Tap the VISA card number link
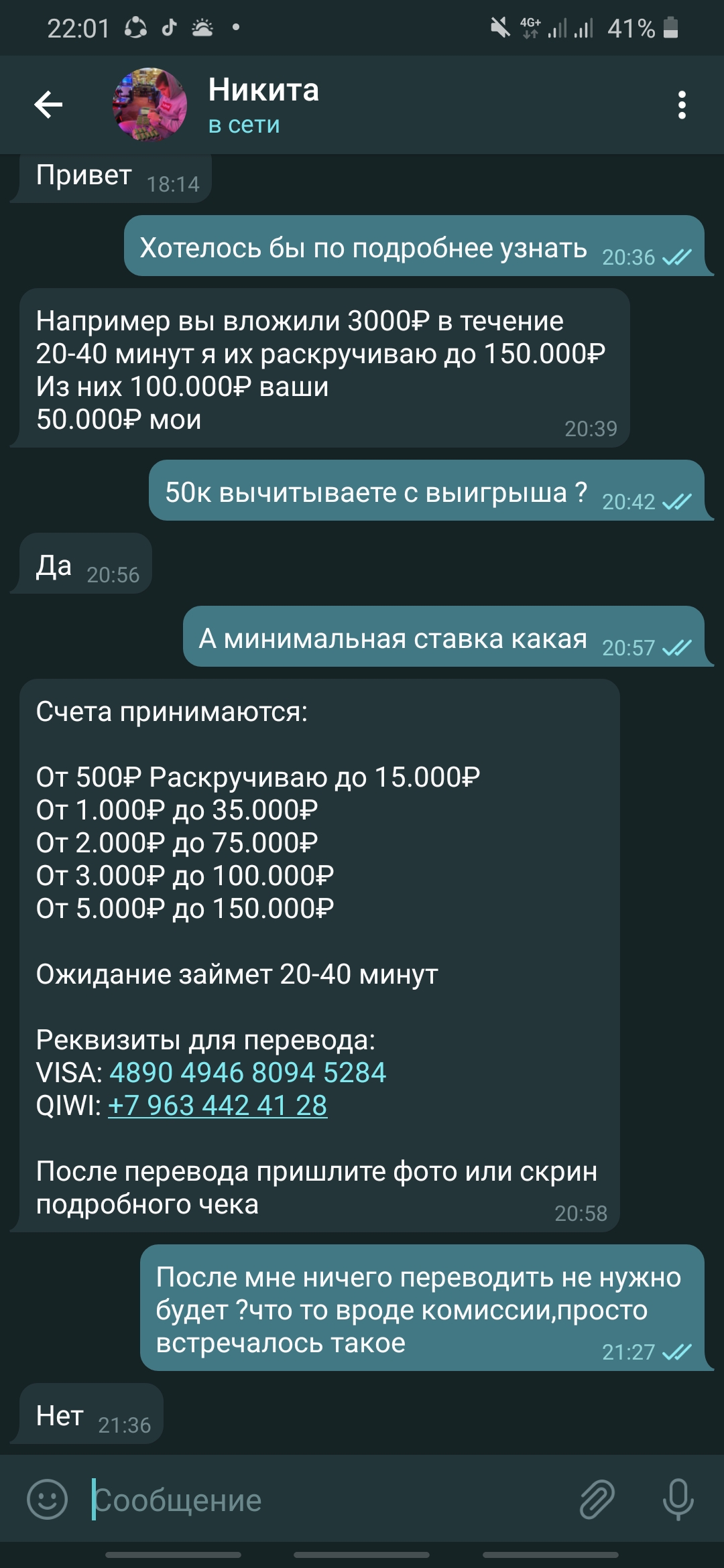This screenshot has width=724, height=1568. (247, 1073)
